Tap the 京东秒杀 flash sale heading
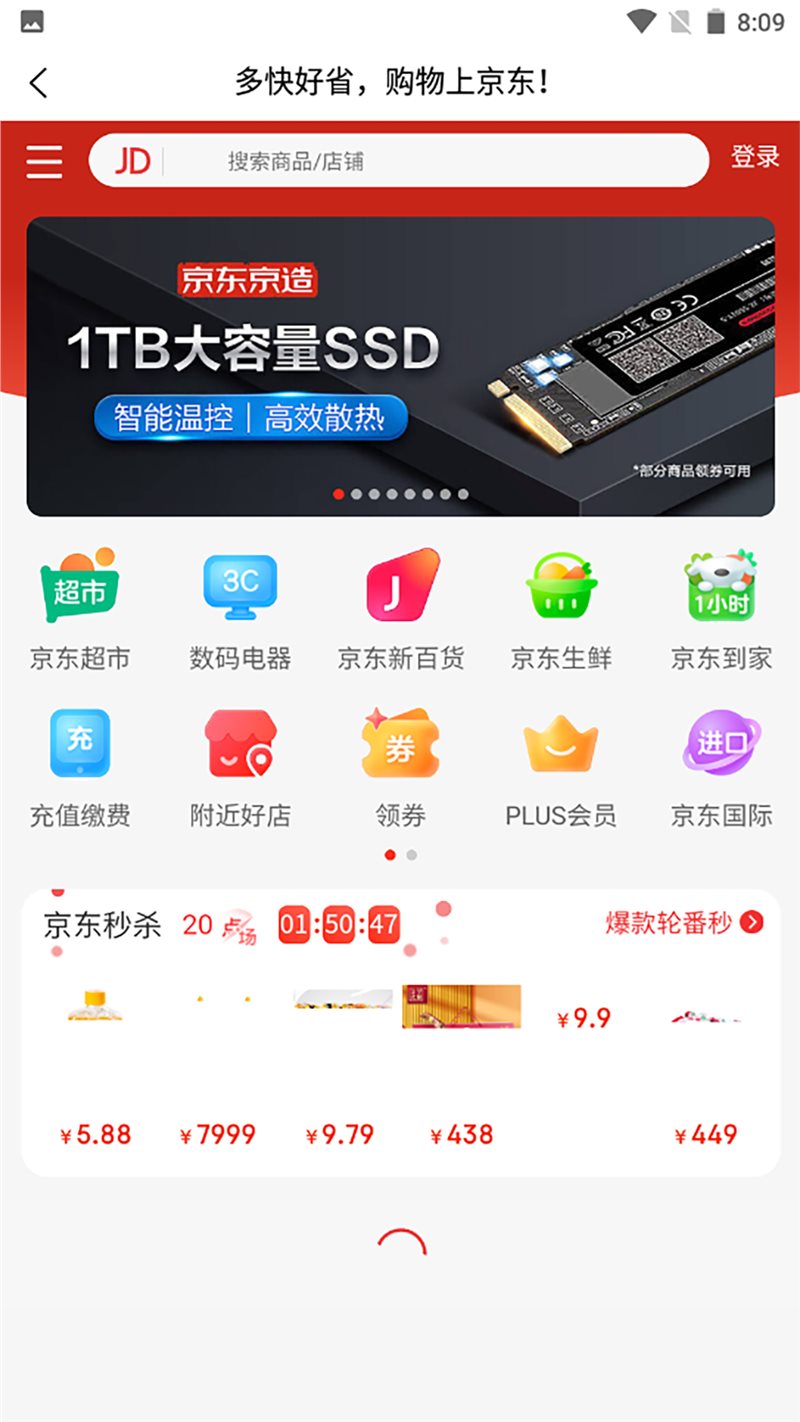The width and height of the screenshot is (800, 1422). pyautogui.click(x=103, y=926)
